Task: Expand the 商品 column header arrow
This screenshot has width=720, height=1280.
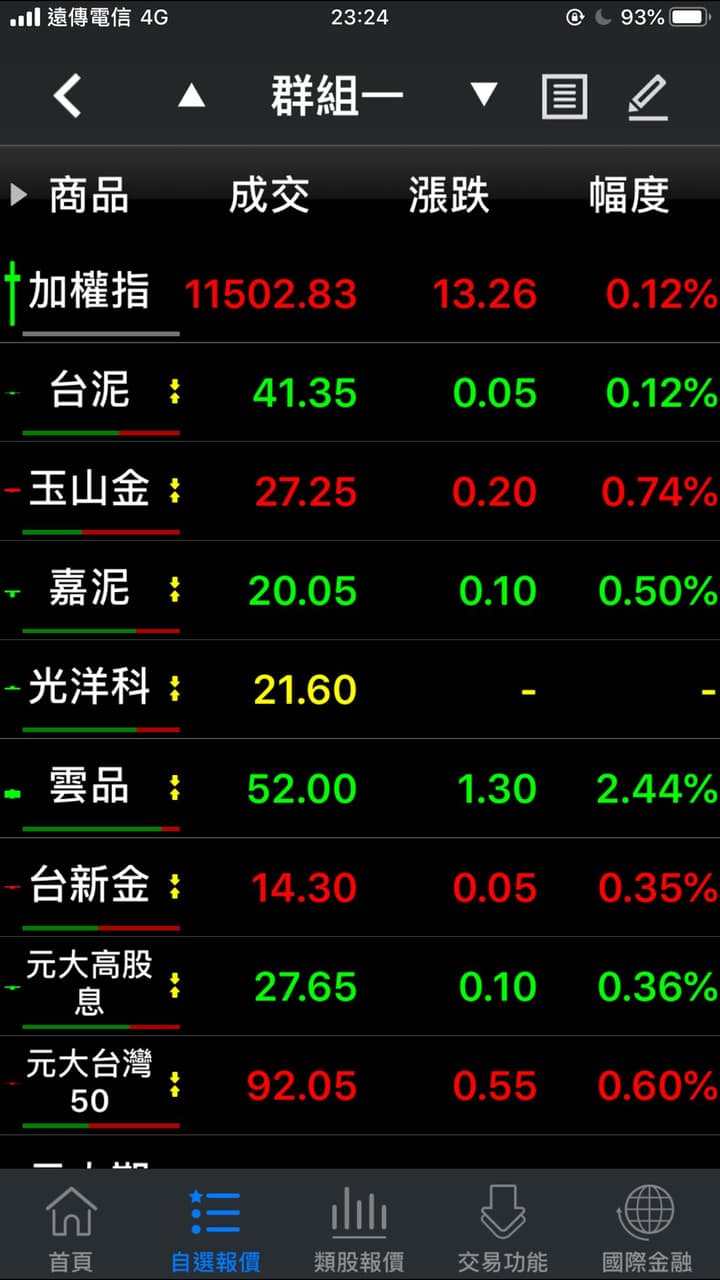Action: (18, 194)
